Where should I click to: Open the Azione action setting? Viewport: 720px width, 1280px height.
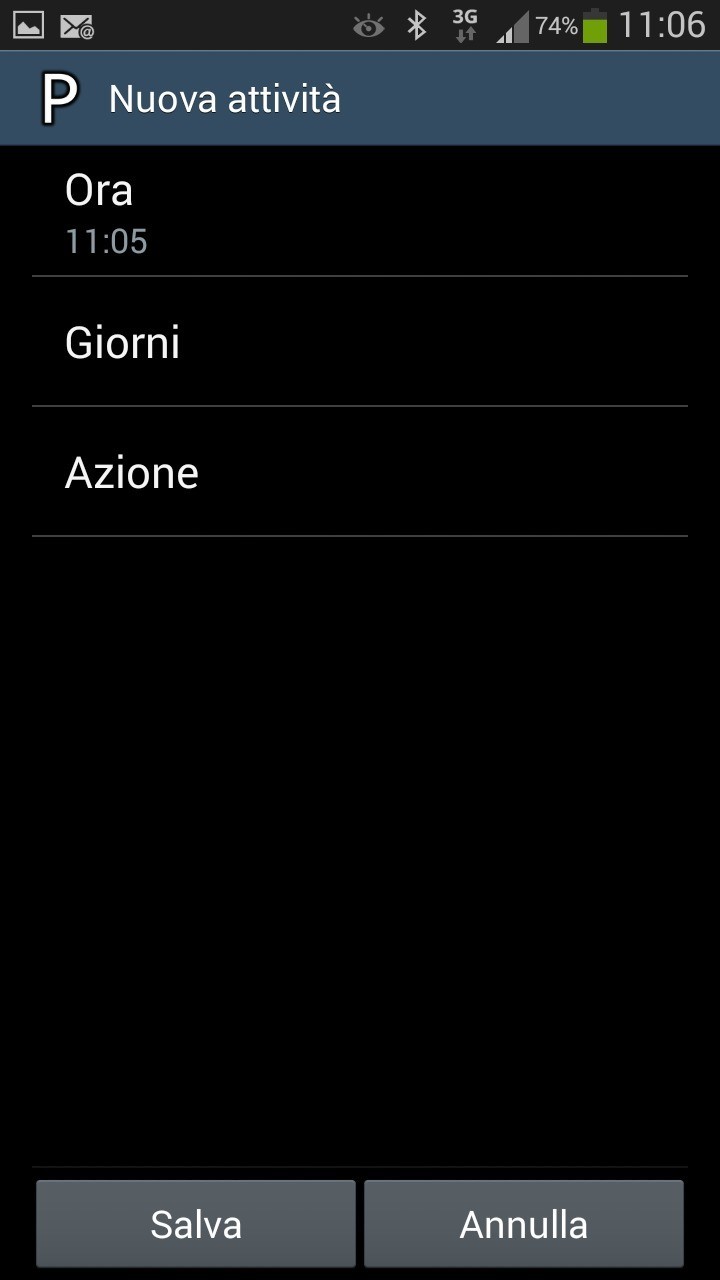(x=360, y=473)
